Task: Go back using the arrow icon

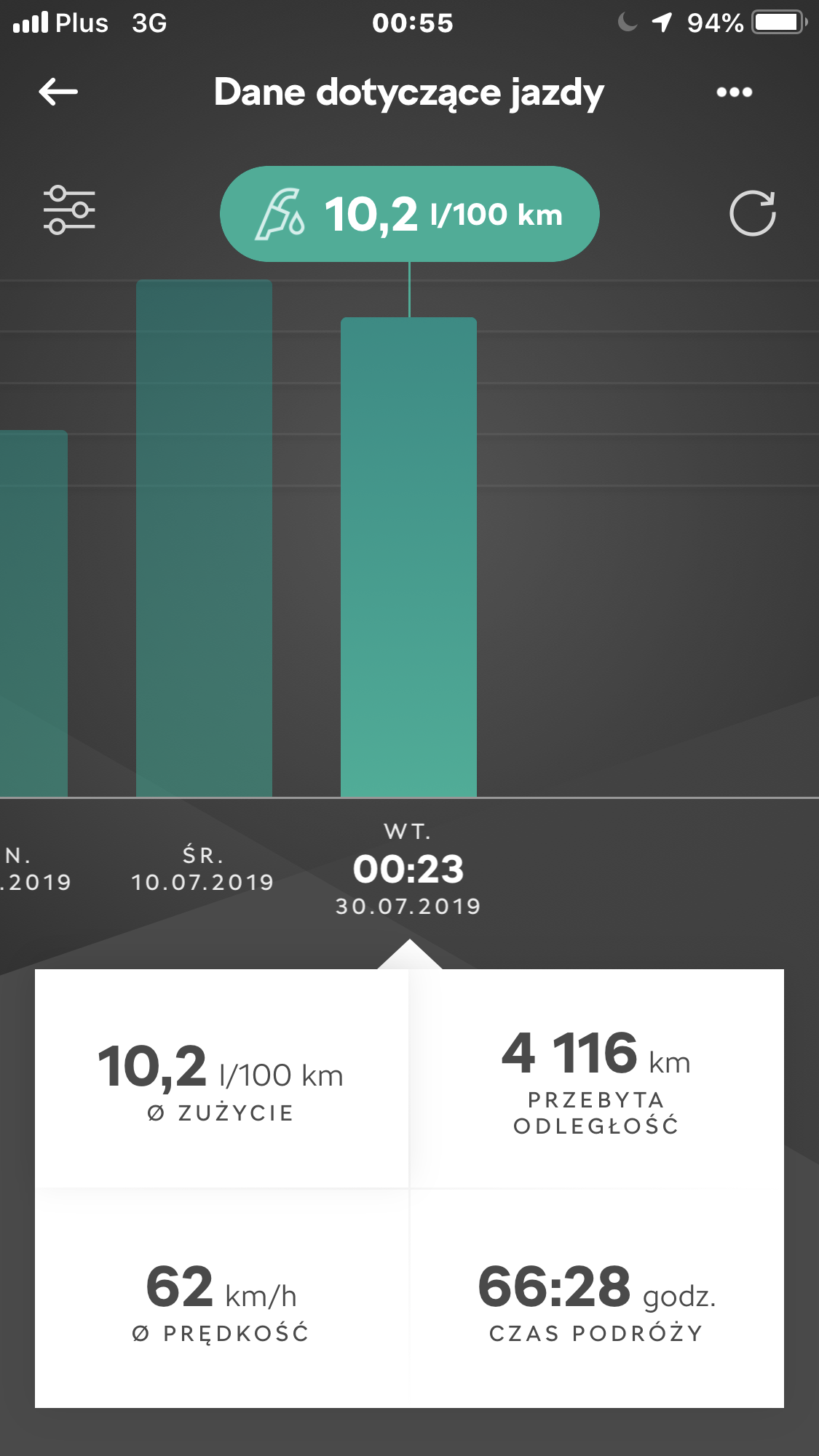Action: [x=58, y=92]
